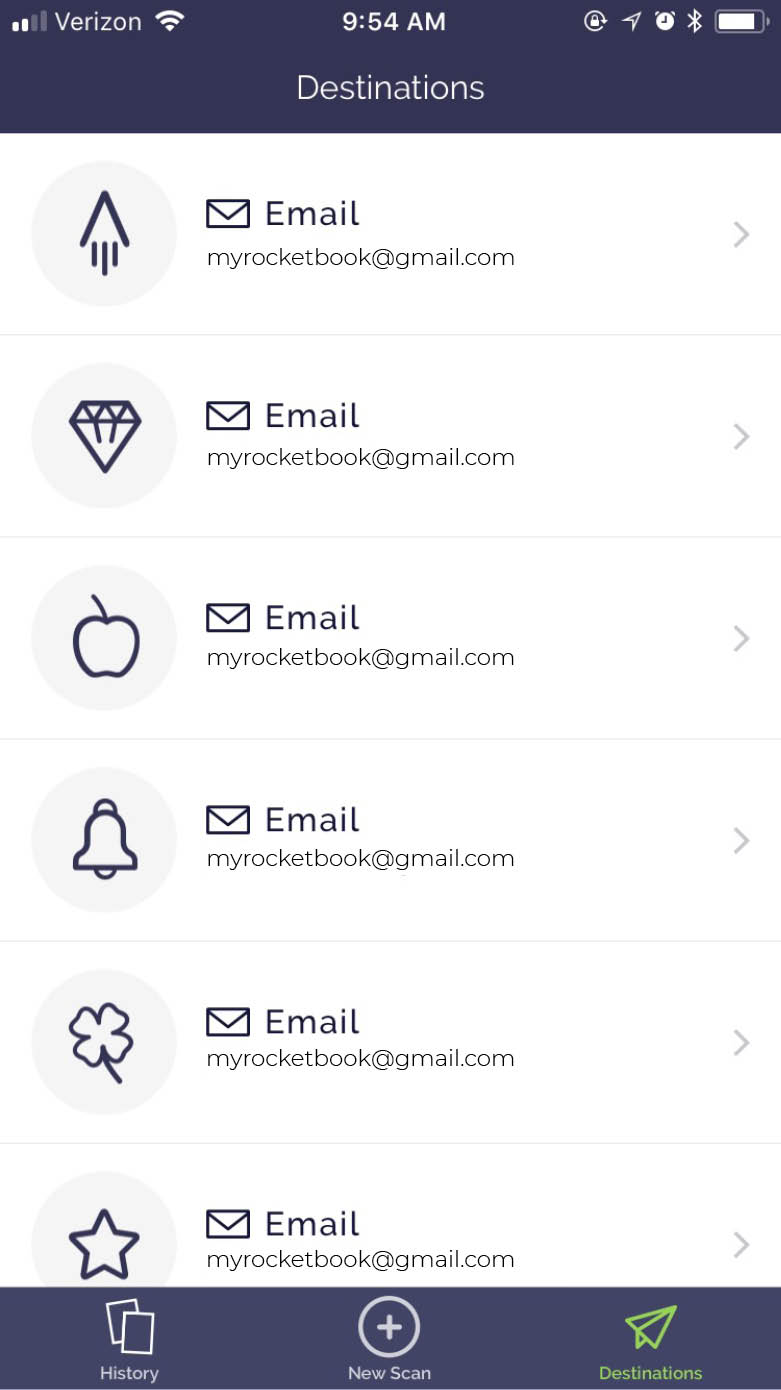Select the diamond icon email destination
Image resolution: width=781 pixels, height=1390 pixels.
coord(390,436)
